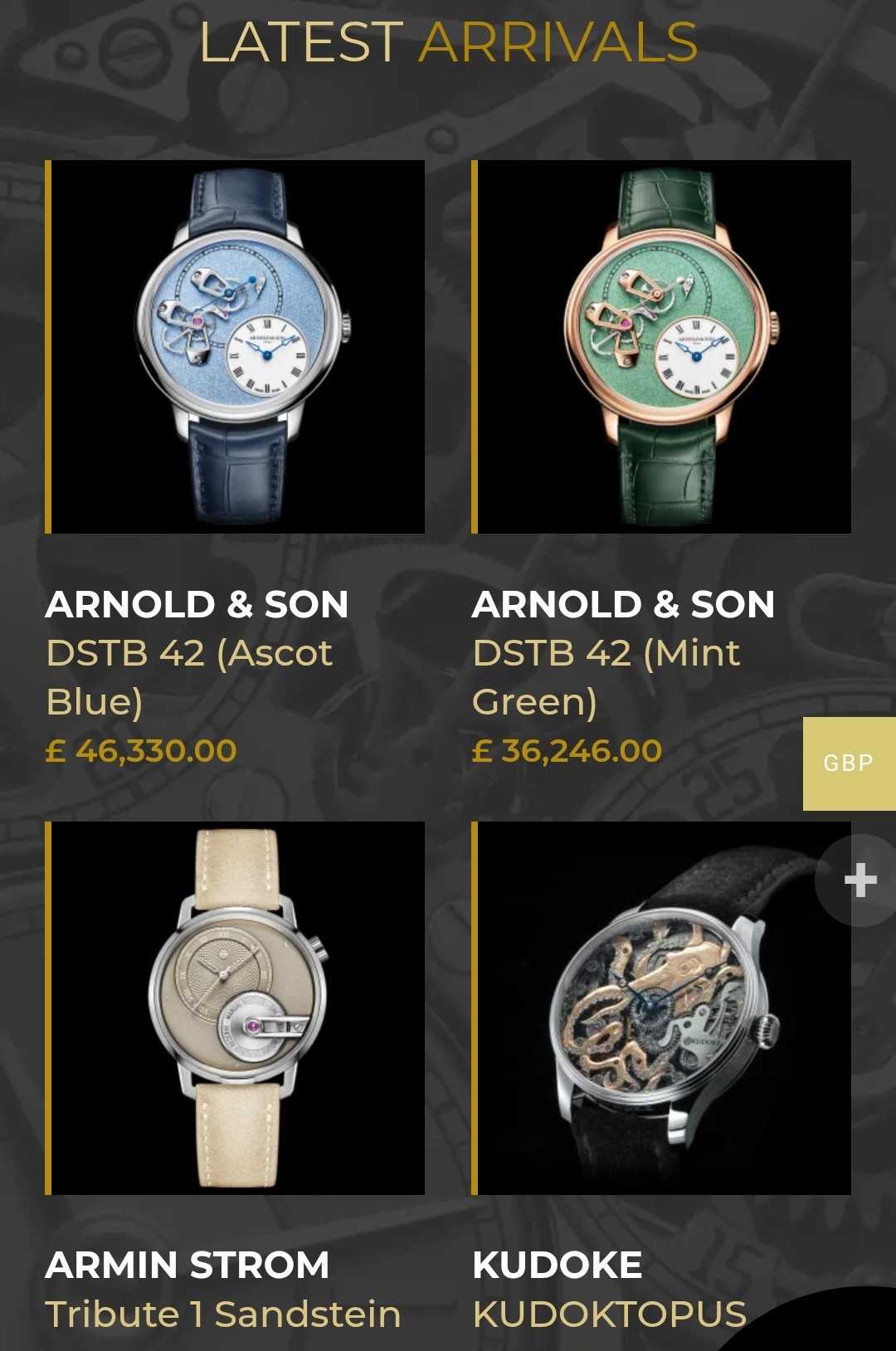Open the DSTB 42 (Ascot Blue) product link

[x=189, y=676]
